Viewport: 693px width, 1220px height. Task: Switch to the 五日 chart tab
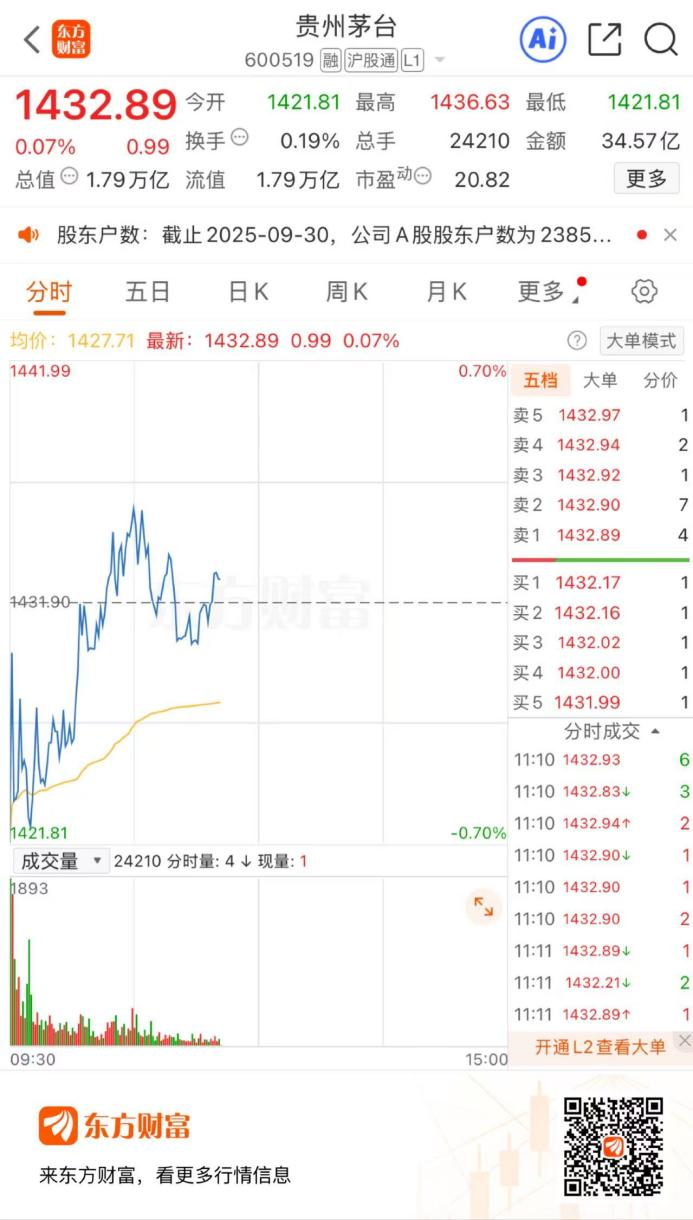click(x=147, y=292)
